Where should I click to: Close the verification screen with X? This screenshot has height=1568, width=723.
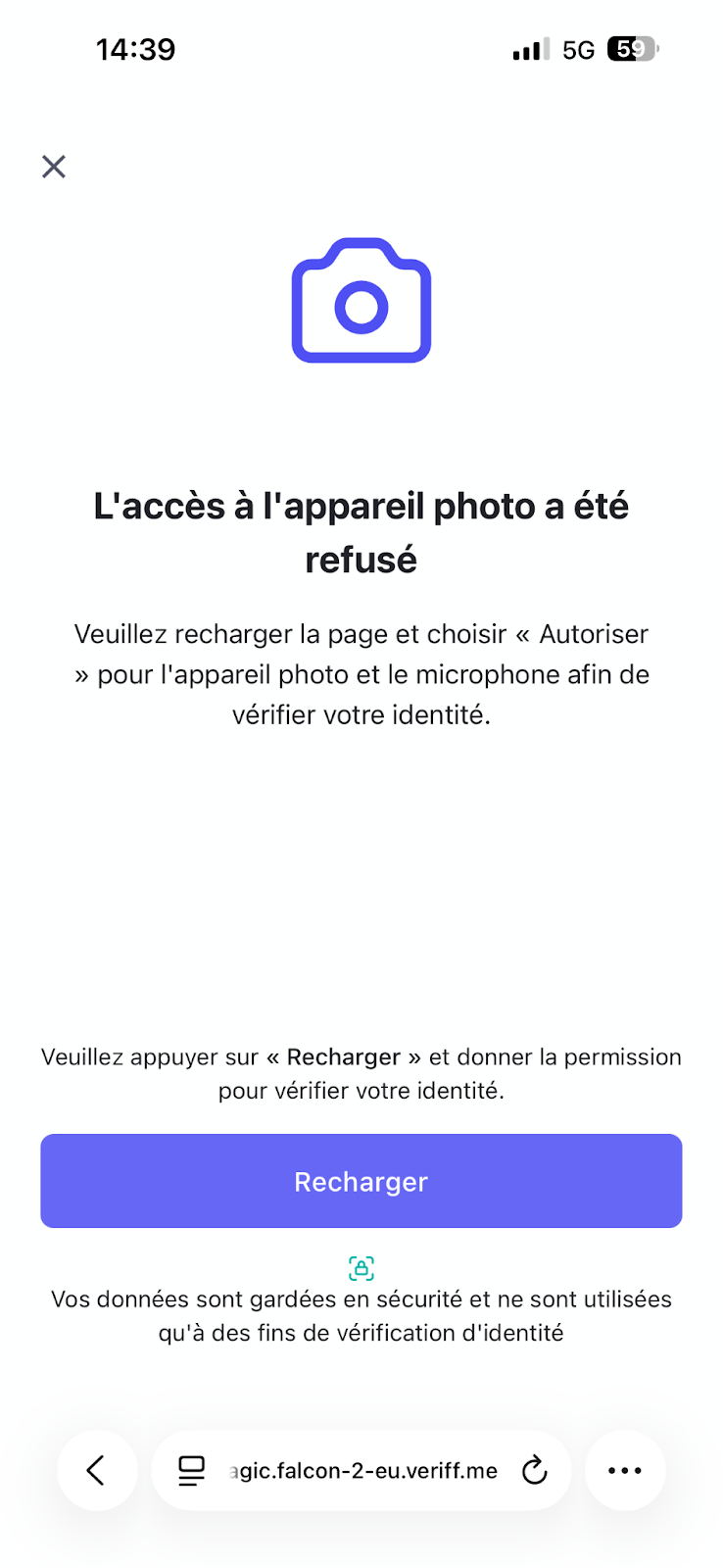pyautogui.click(x=54, y=167)
